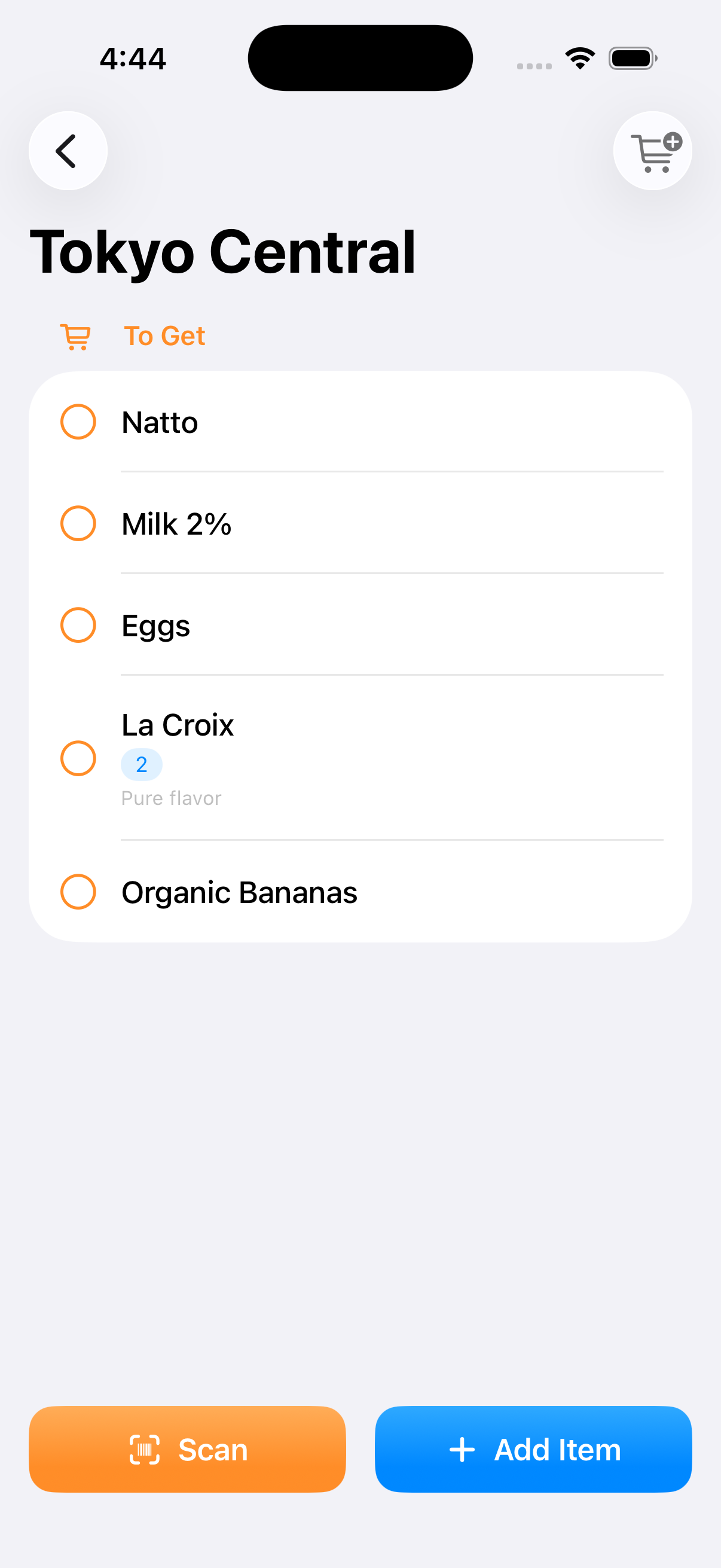Tap the blue quantity badge showing 2
This screenshot has height=1568, width=721.
pos(141,764)
